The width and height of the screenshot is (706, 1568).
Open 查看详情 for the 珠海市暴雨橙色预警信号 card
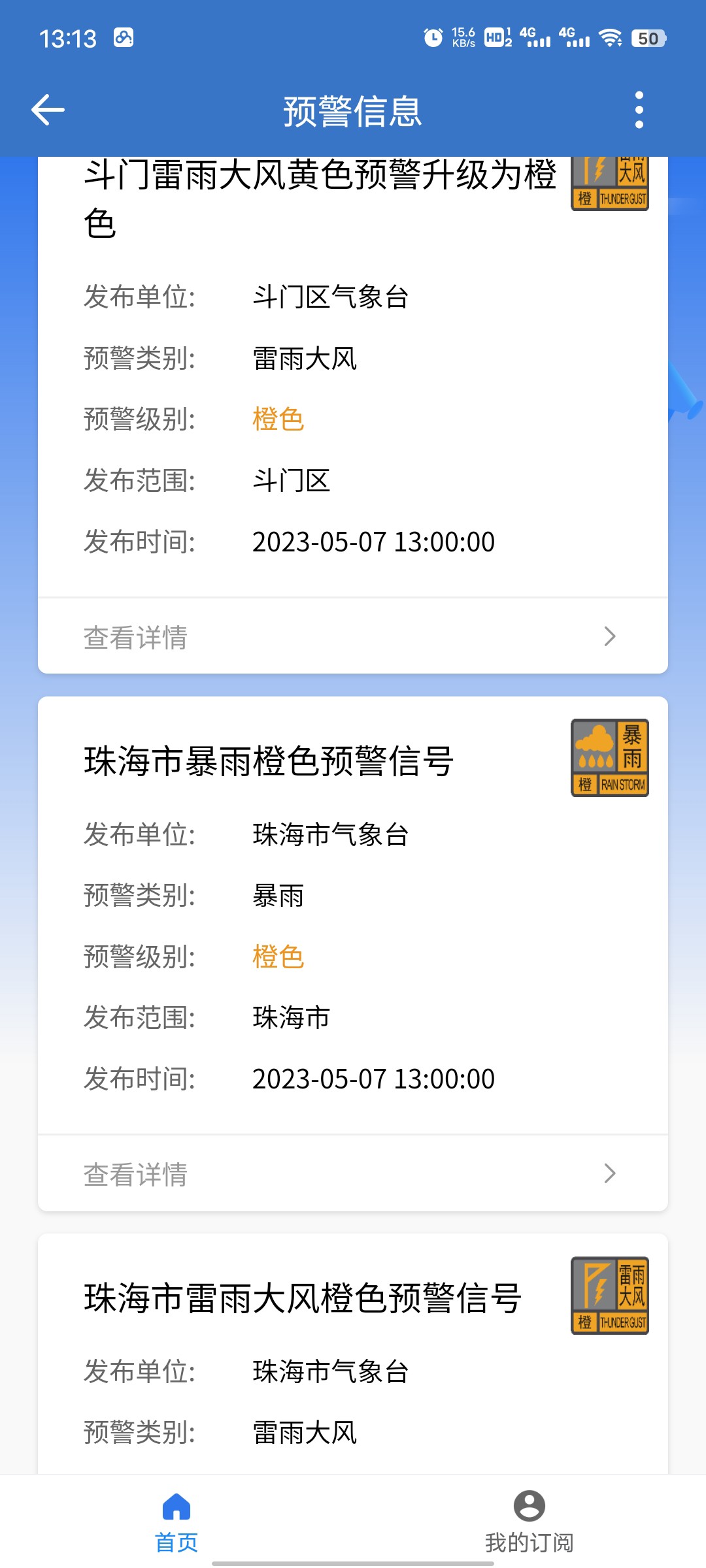point(353,1173)
